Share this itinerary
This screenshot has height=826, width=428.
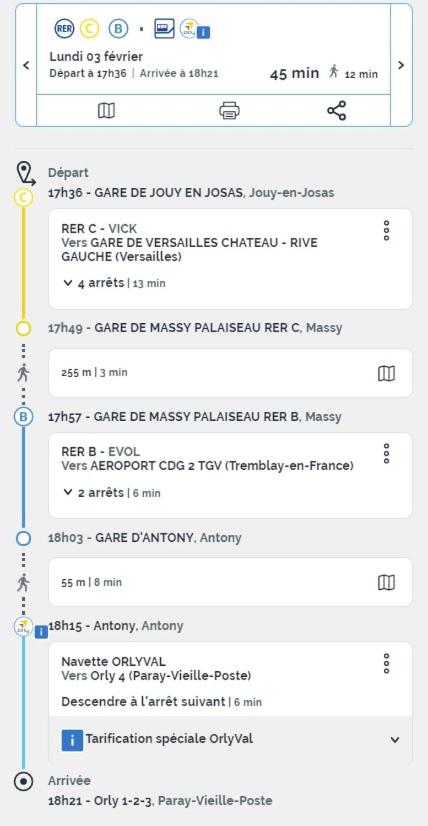pyautogui.click(x=336, y=111)
